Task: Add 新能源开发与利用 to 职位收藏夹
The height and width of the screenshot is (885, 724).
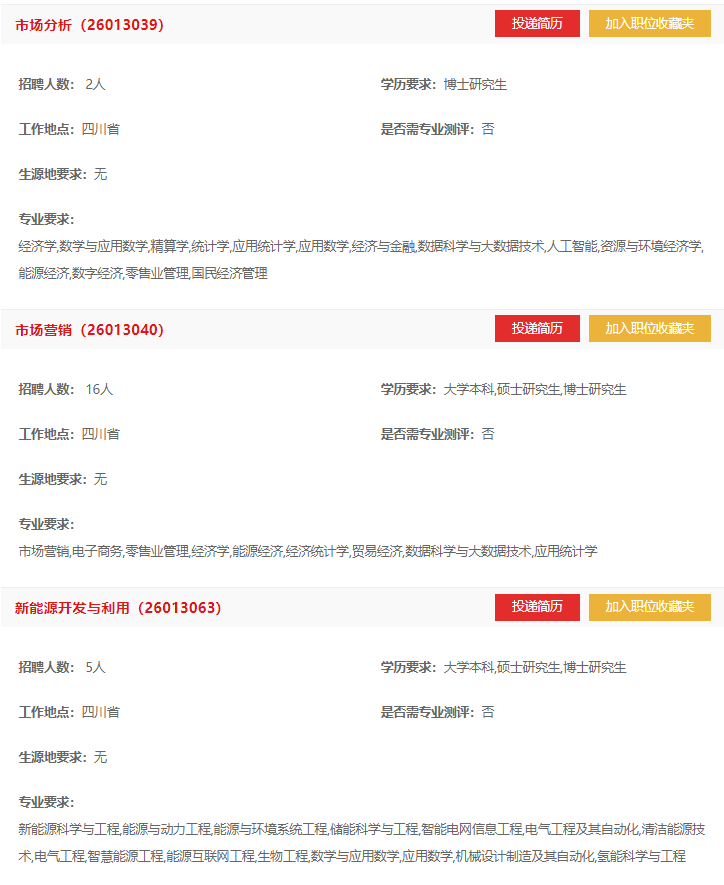Action: pos(649,606)
